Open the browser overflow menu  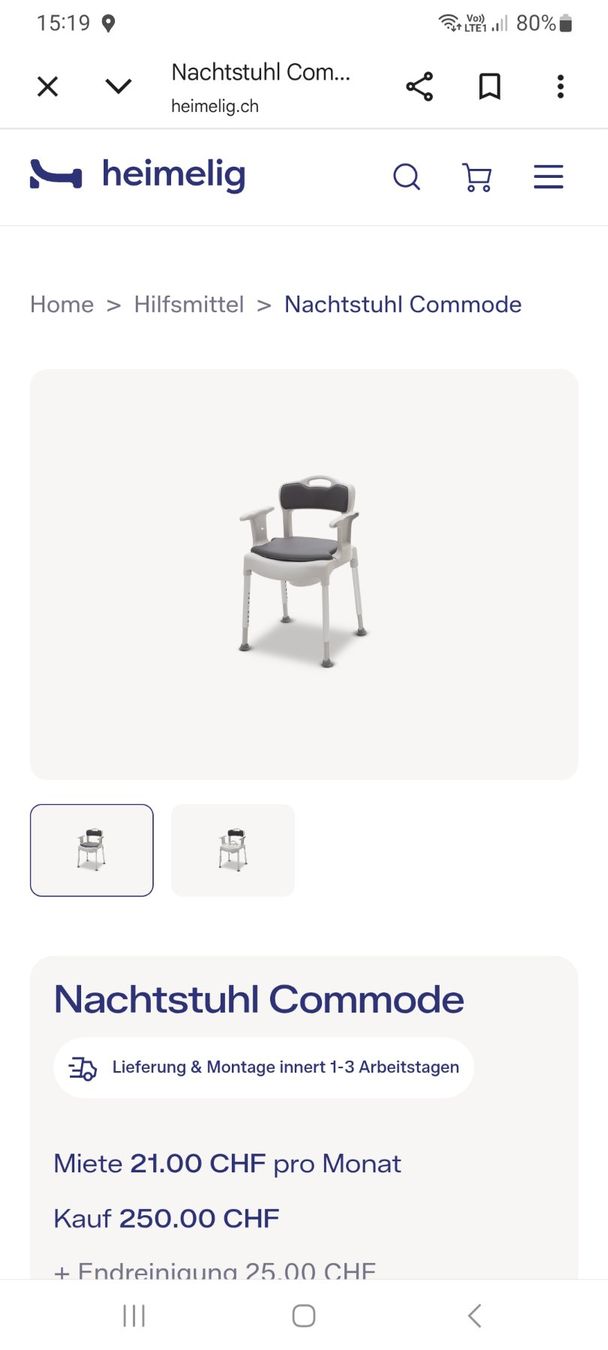tap(560, 87)
